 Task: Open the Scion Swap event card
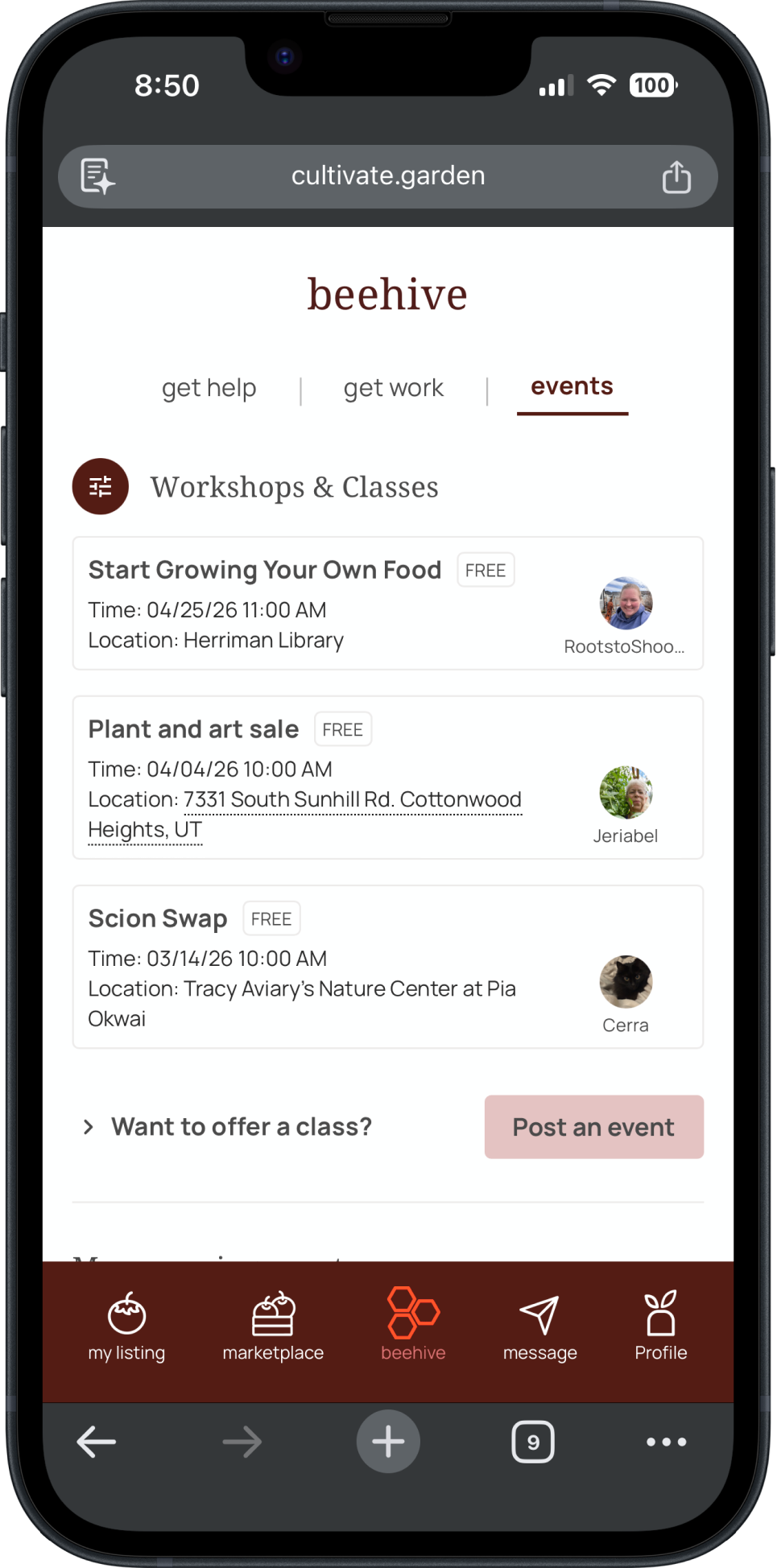point(158,918)
